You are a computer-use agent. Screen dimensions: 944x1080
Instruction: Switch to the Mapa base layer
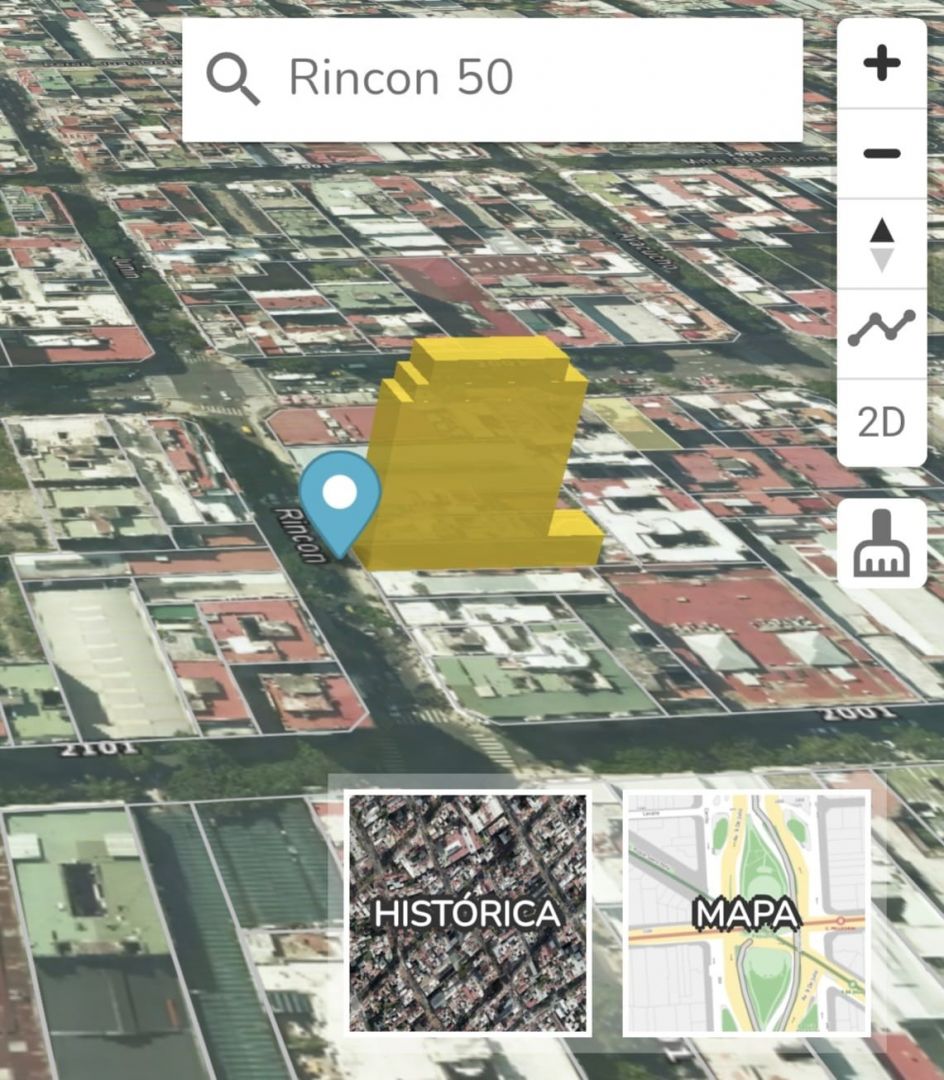pyautogui.click(x=746, y=912)
